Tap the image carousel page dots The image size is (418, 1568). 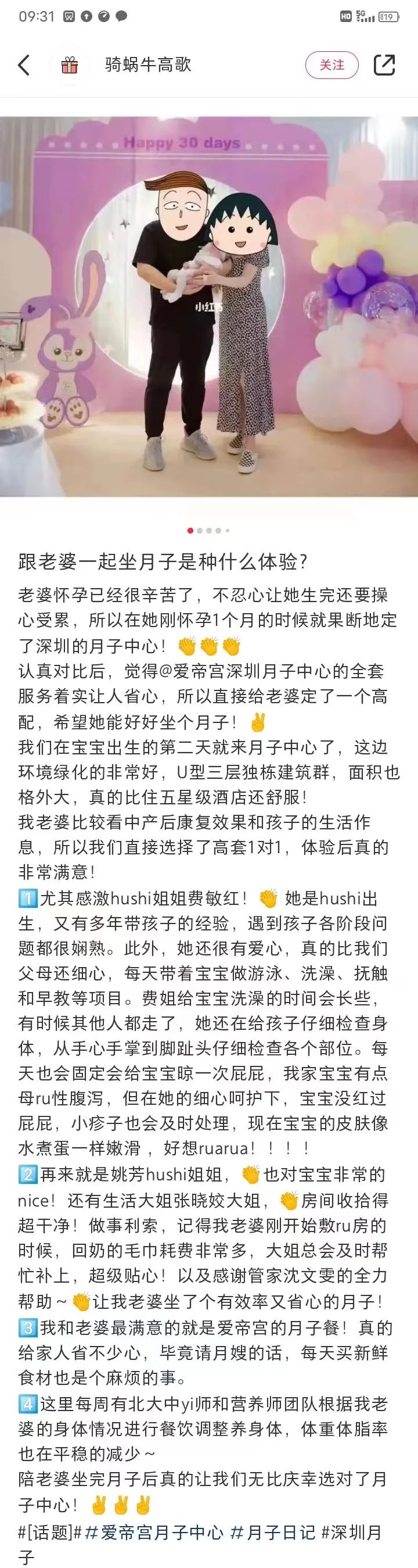pyautogui.click(x=208, y=531)
